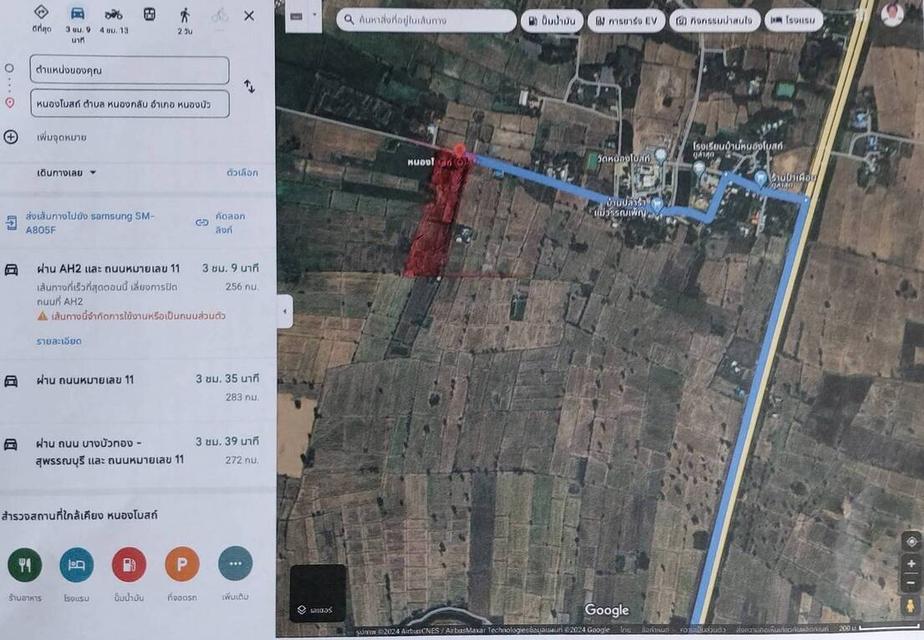Edit the starting point field
924x640 pixels.
click(130, 70)
